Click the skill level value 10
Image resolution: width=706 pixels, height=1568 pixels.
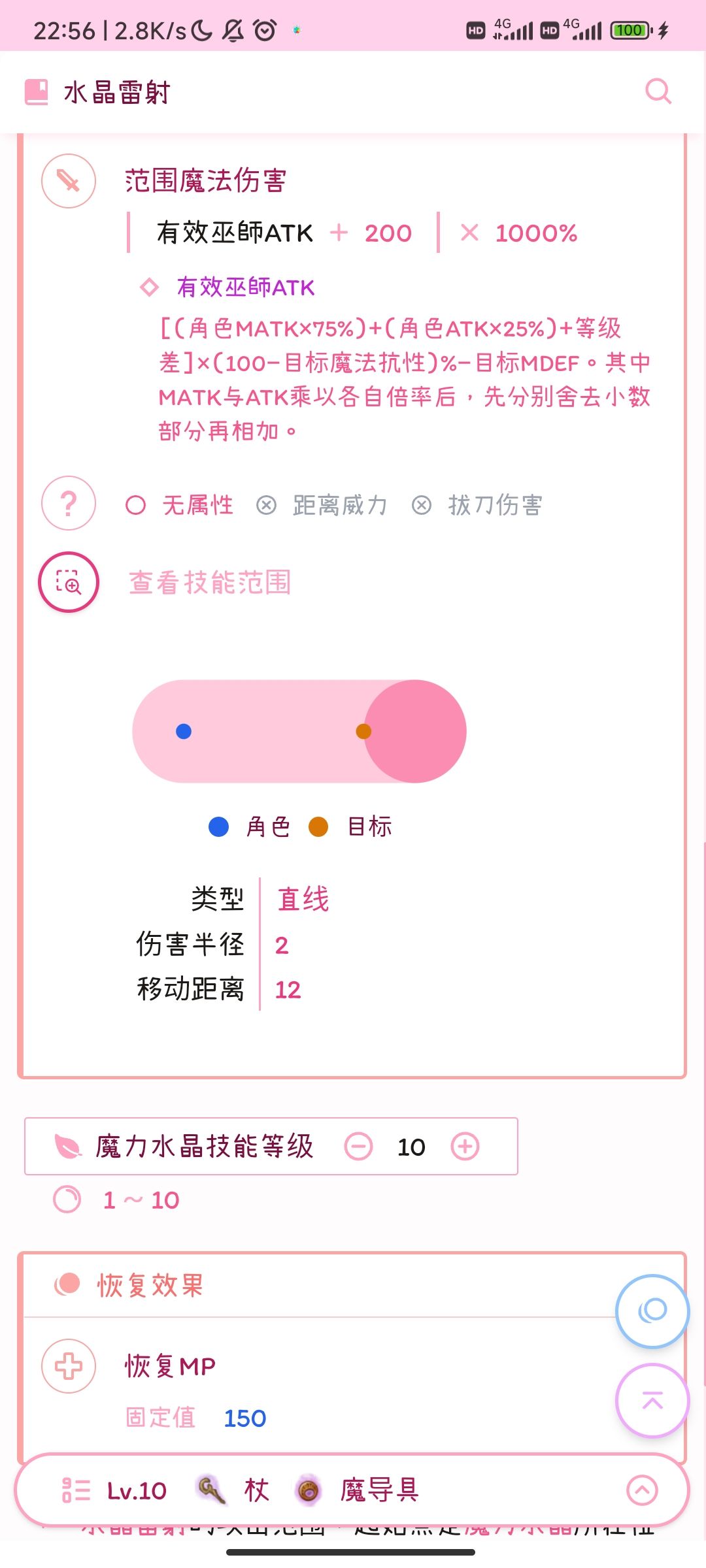(x=410, y=1146)
